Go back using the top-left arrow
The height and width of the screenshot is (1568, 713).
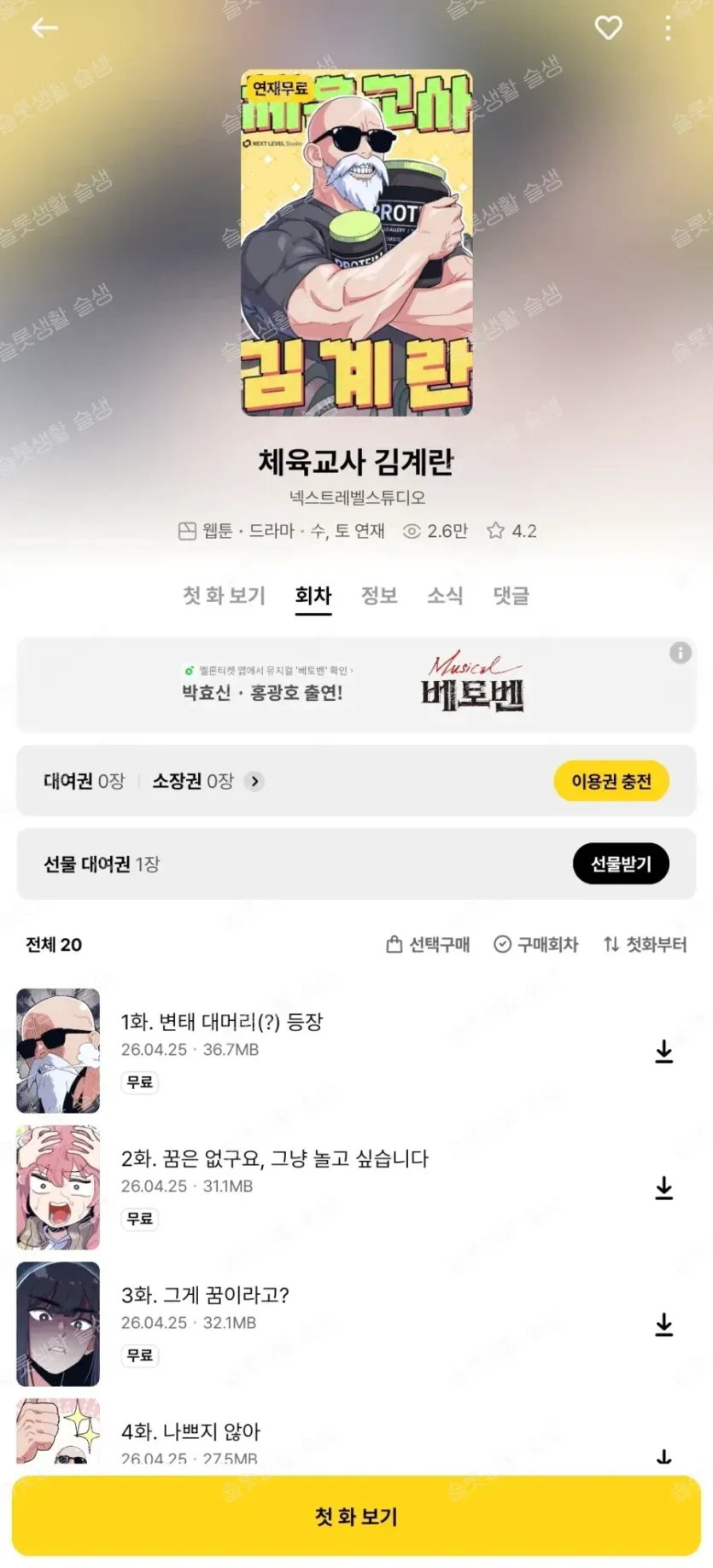click(44, 28)
